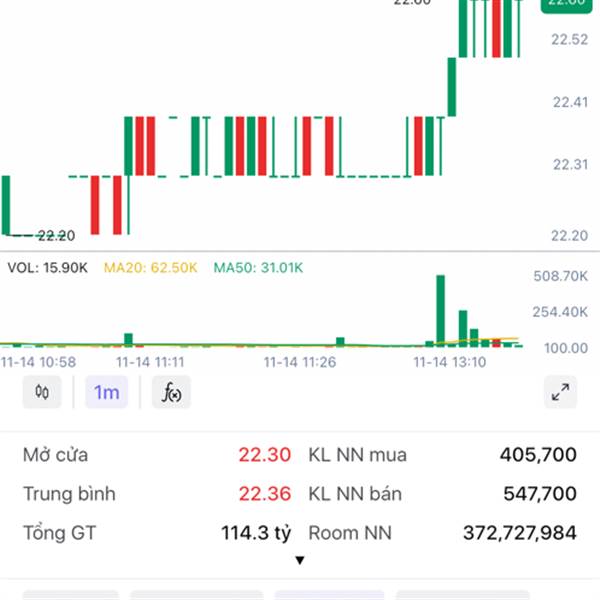Screen dimensions: 600x600
Task: Expand more stock details with the down arrow
Action: coord(299,560)
